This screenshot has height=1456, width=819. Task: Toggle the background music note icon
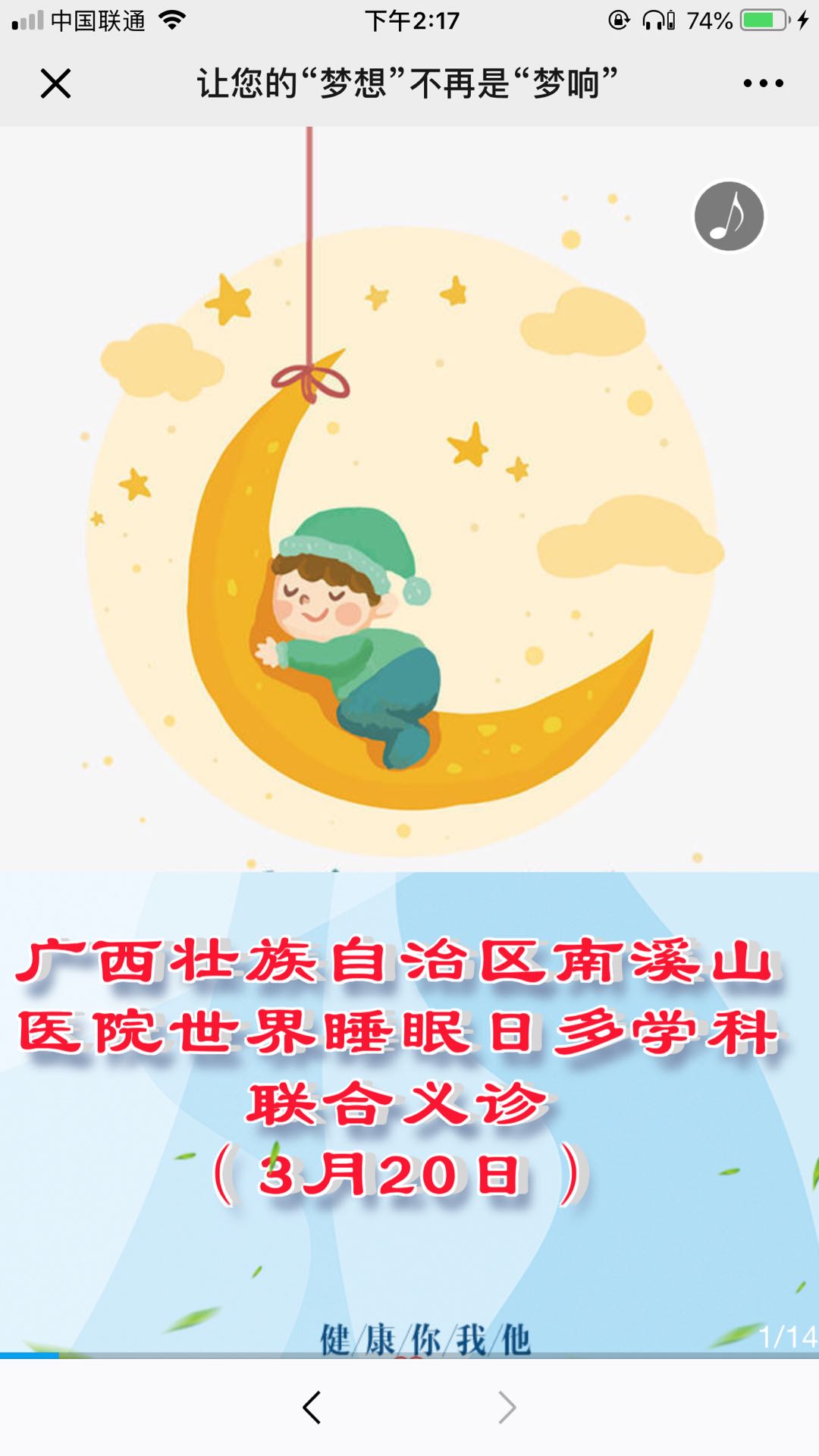[729, 216]
